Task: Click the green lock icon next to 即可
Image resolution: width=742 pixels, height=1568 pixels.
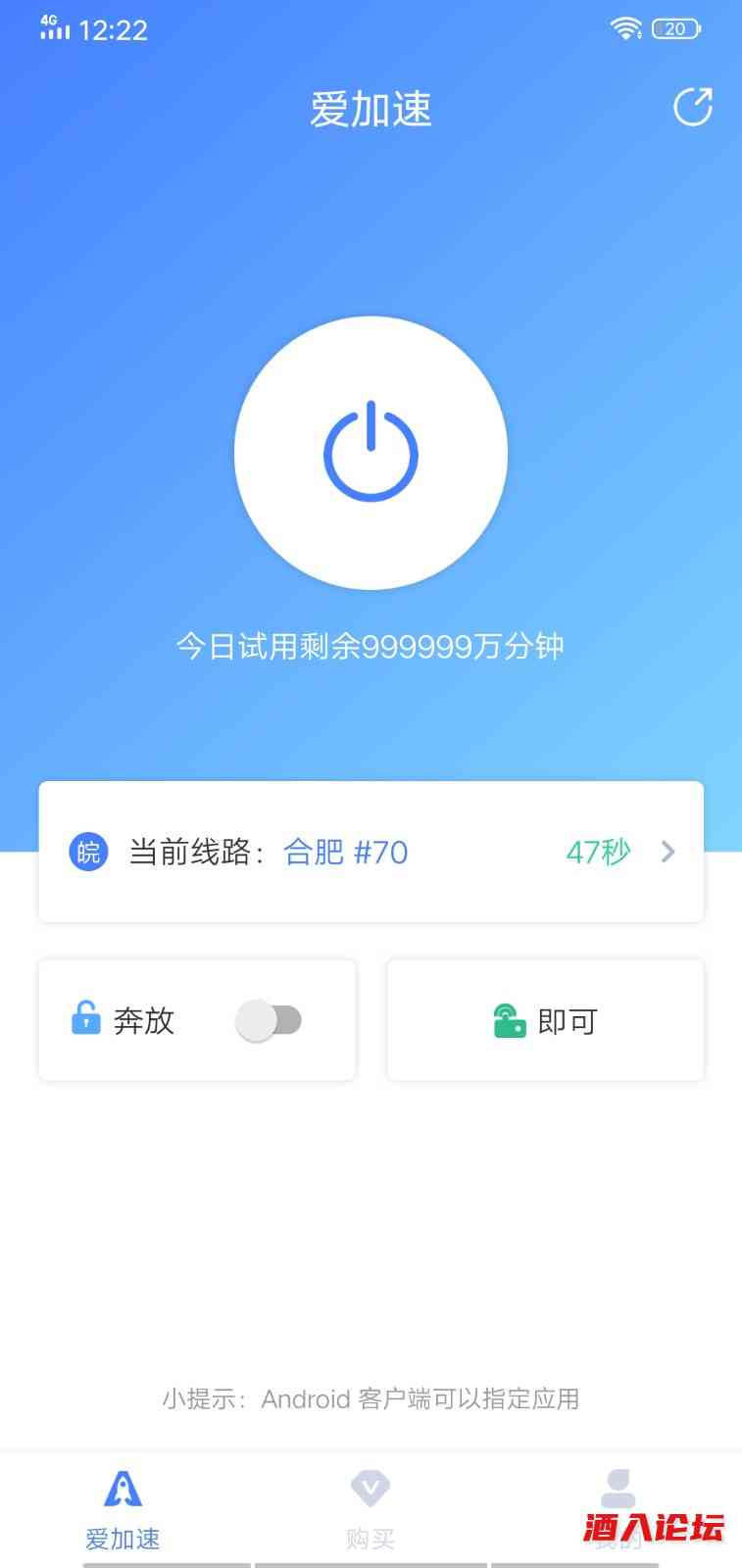Action: click(x=511, y=1020)
